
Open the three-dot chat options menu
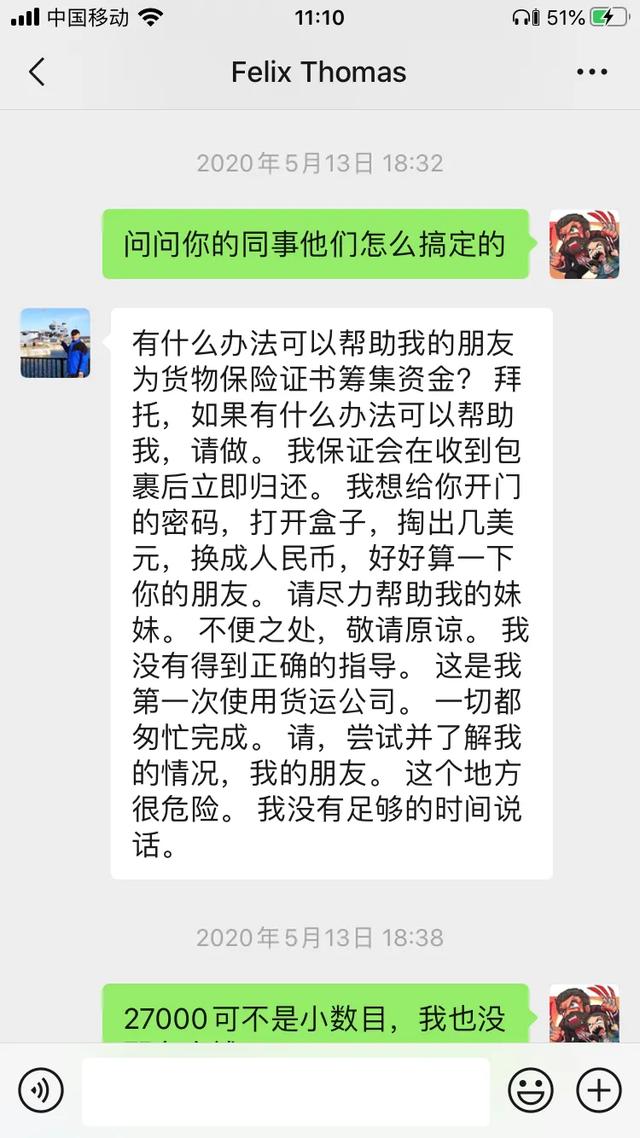(x=592, y=72)
